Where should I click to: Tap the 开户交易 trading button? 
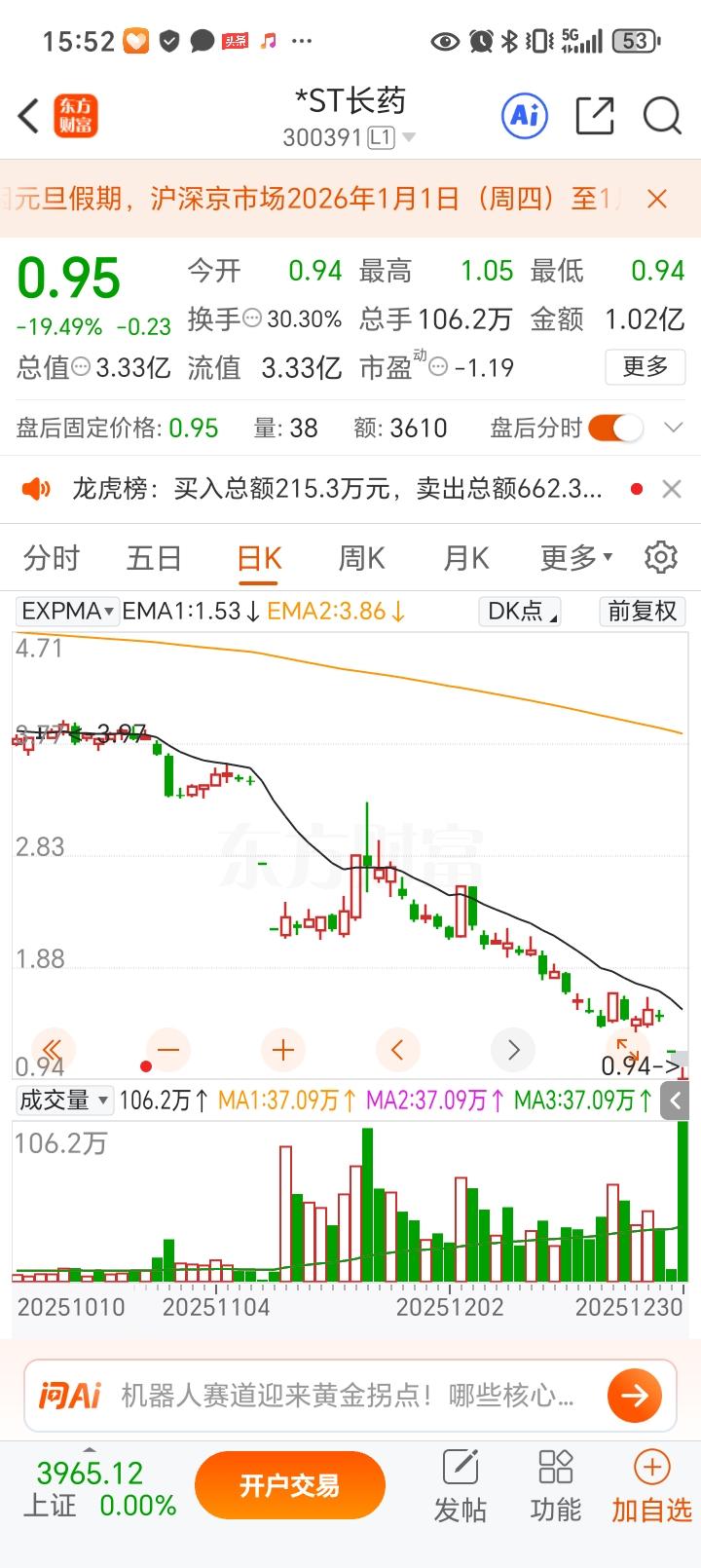click(x=289, y=1484)
